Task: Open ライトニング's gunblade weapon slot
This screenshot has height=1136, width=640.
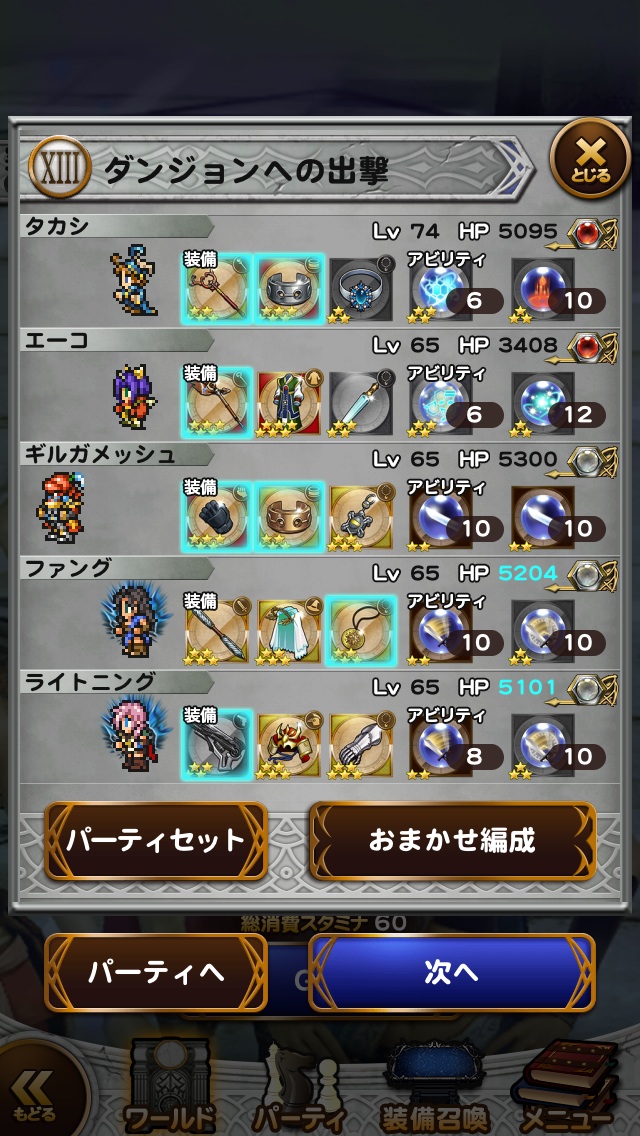Action: 216,745
